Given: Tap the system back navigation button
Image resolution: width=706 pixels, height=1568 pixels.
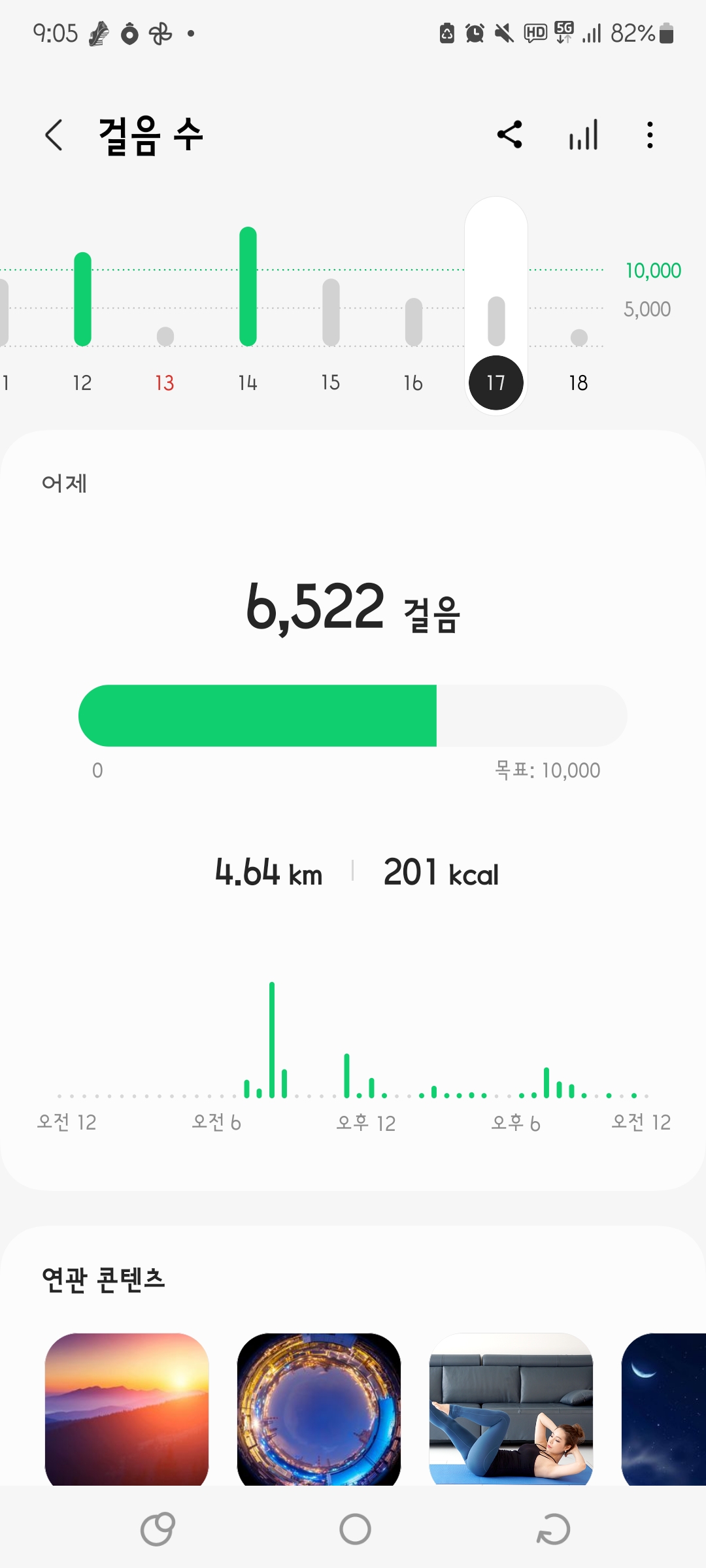Looking at the screenshot, I should tap(553, 1529).
